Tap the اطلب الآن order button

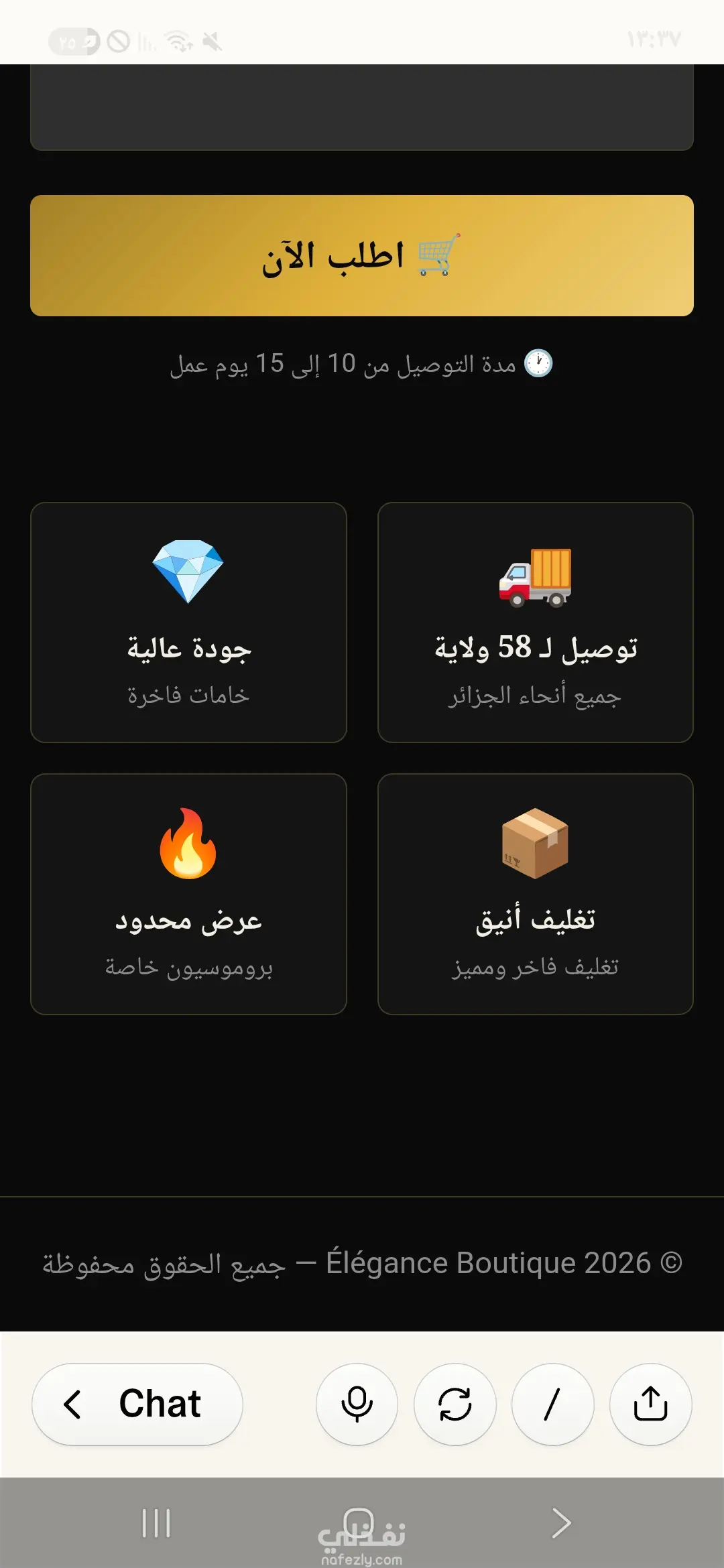click(x=362, y=255)
